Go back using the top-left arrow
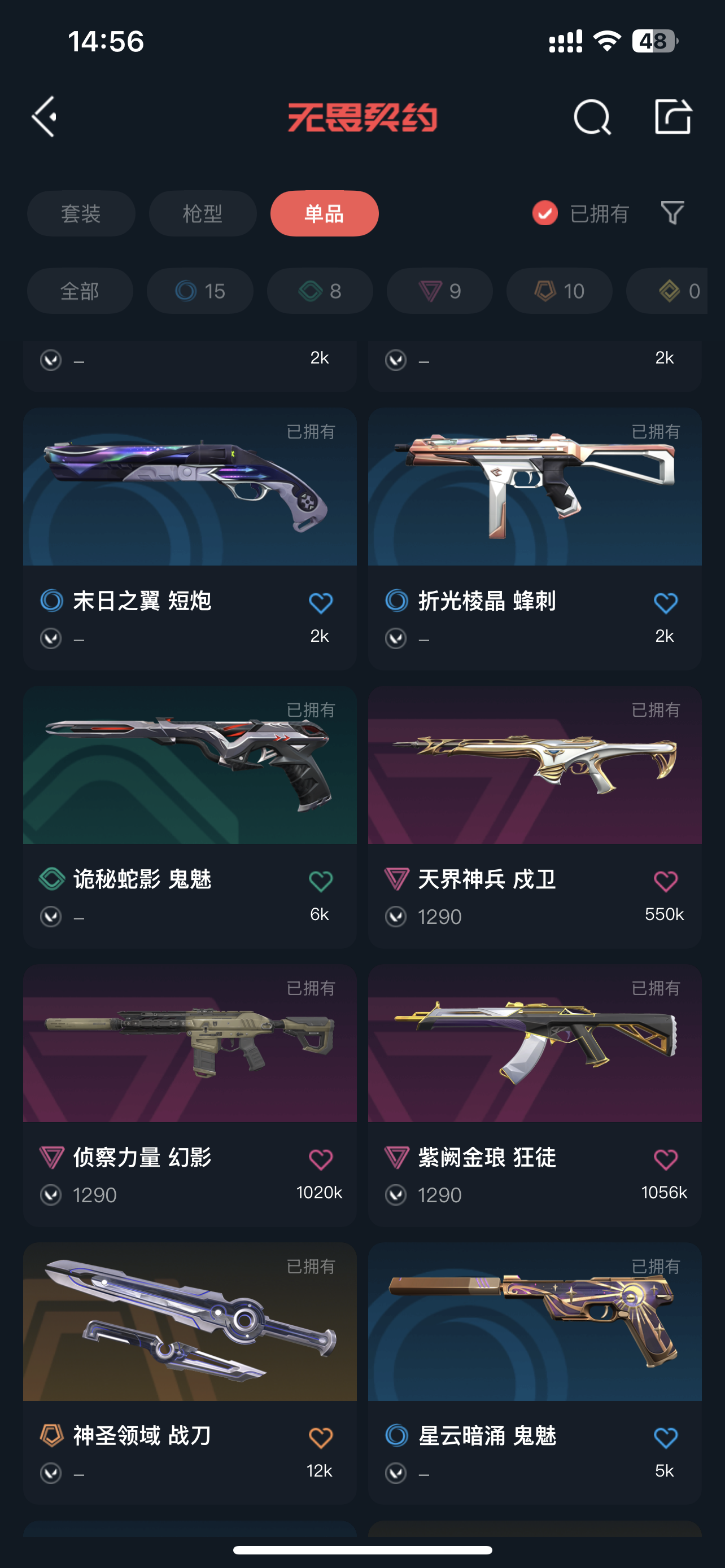 [45, 116]
